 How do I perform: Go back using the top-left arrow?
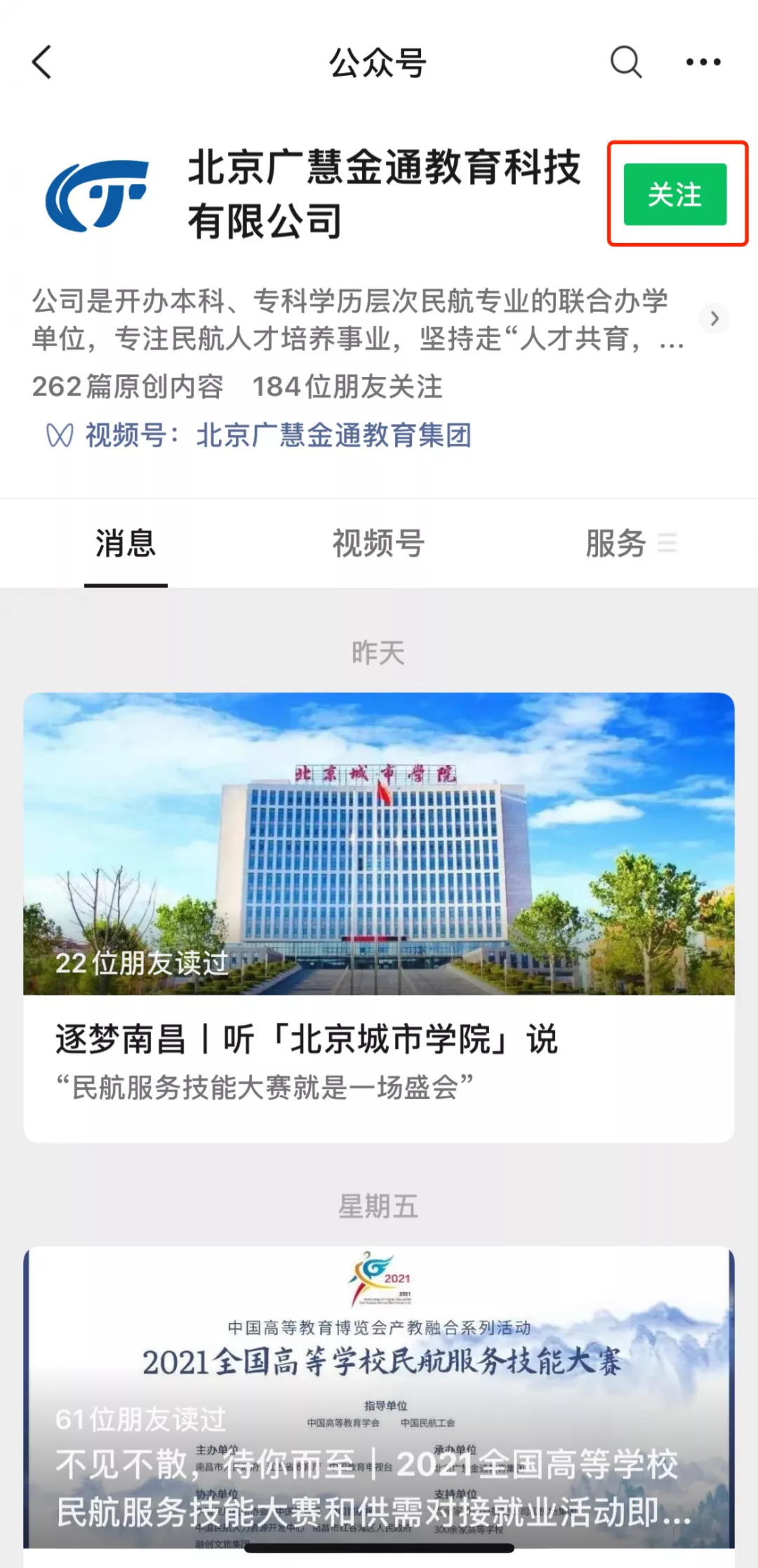[42, 62]
